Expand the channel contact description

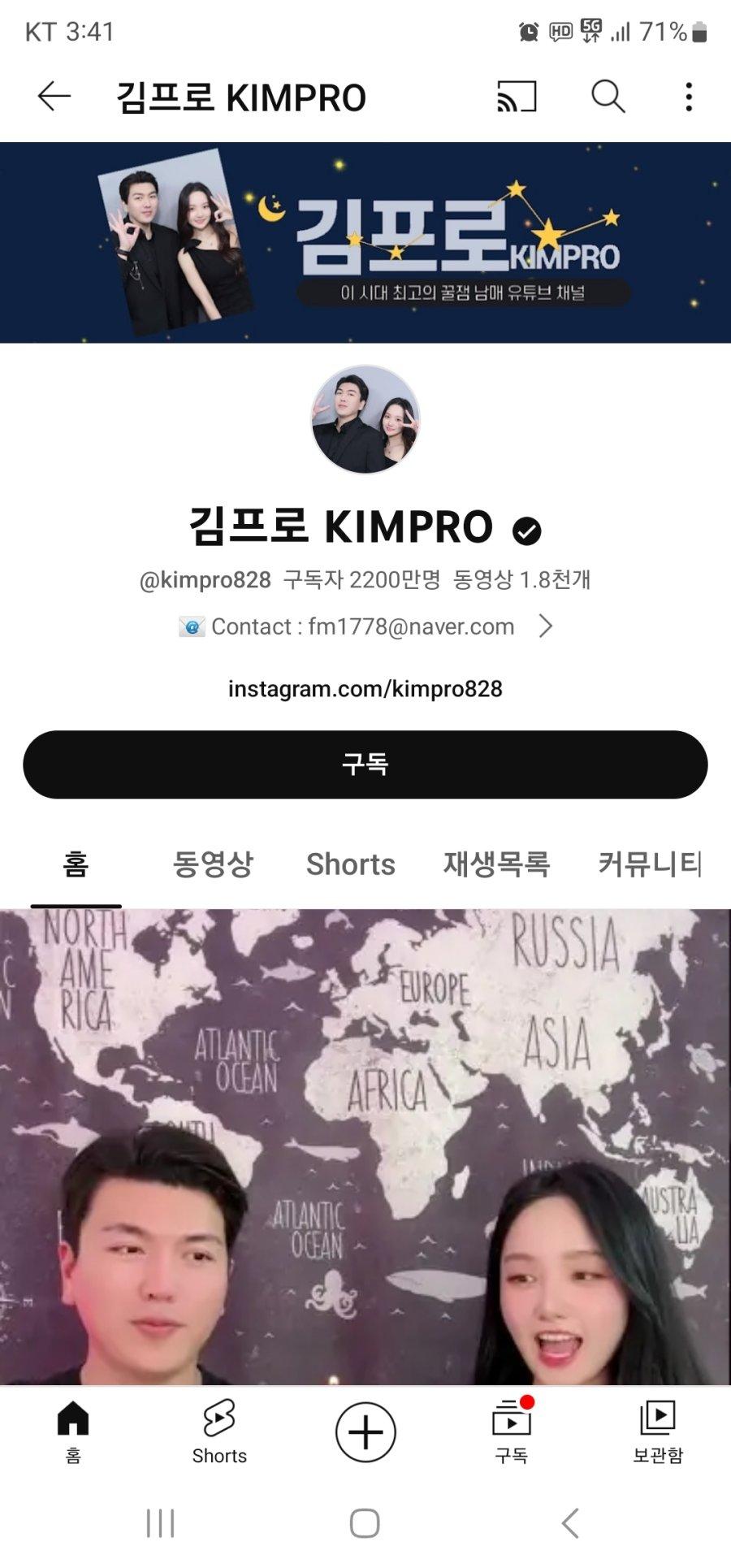(545, 626)
